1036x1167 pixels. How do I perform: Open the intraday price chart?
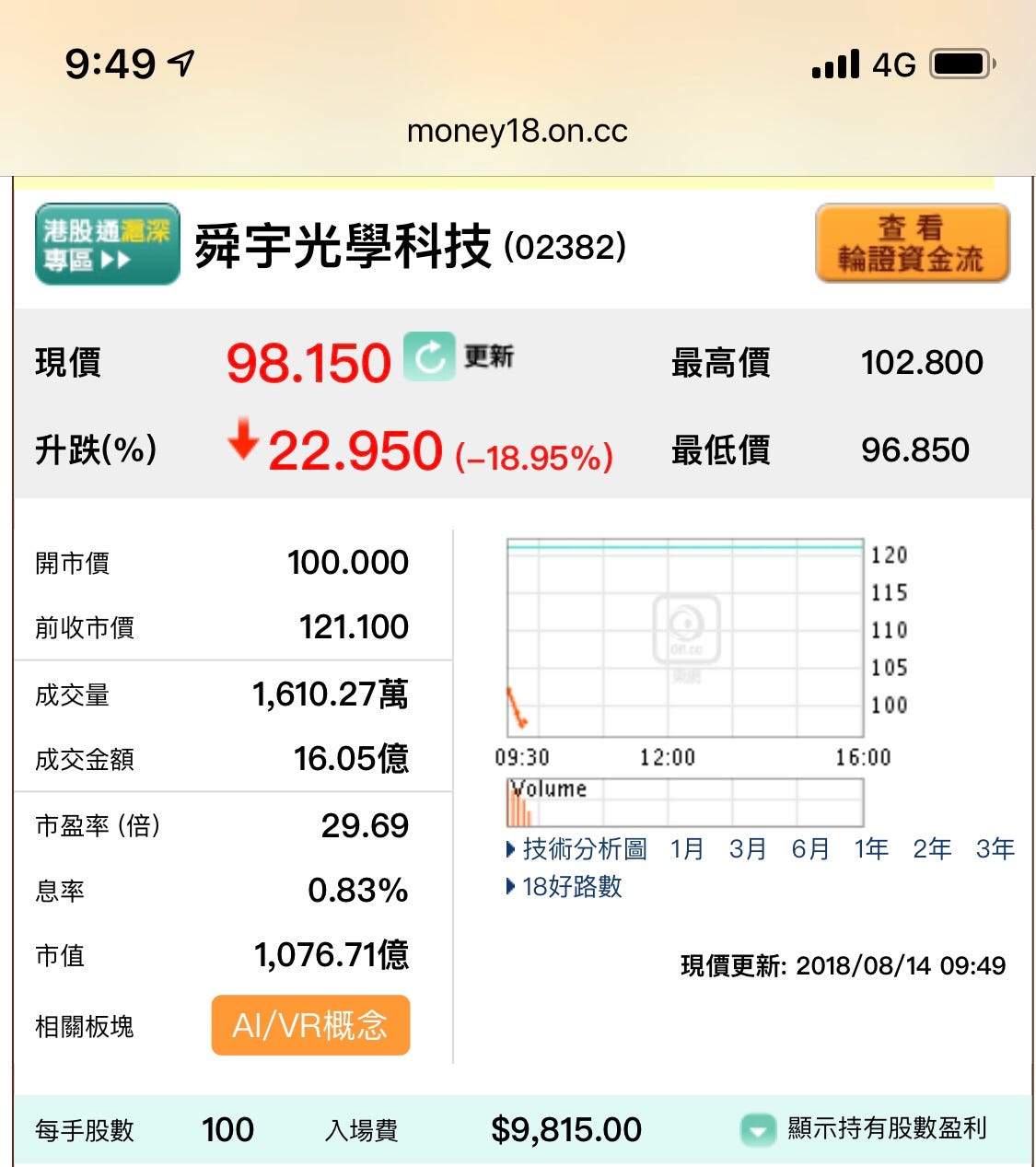[x=685, y=638]
